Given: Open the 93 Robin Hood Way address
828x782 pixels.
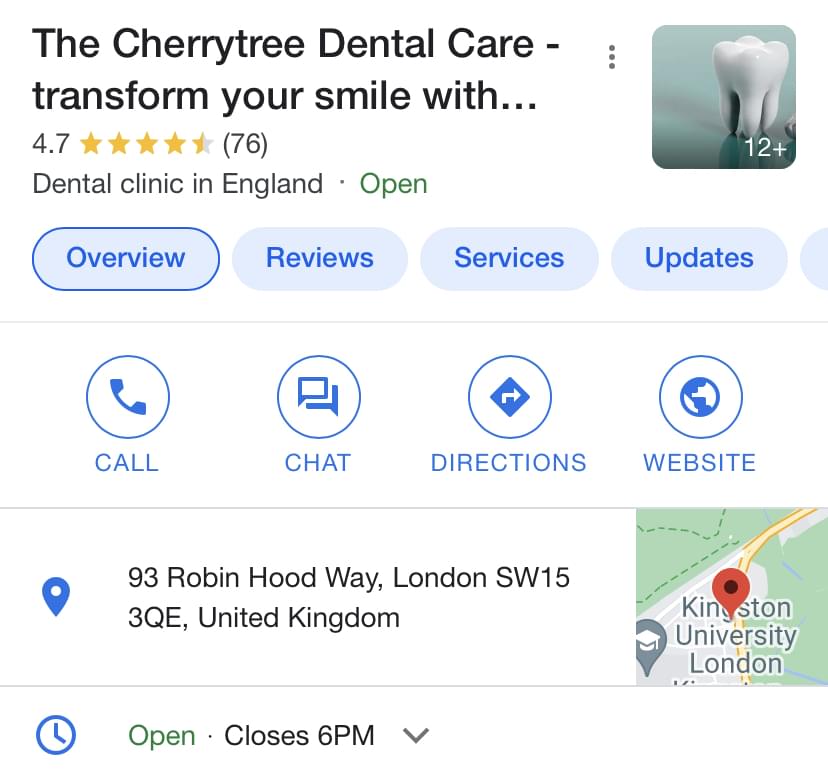Looking at the screenshot, I should pos(348,597).
